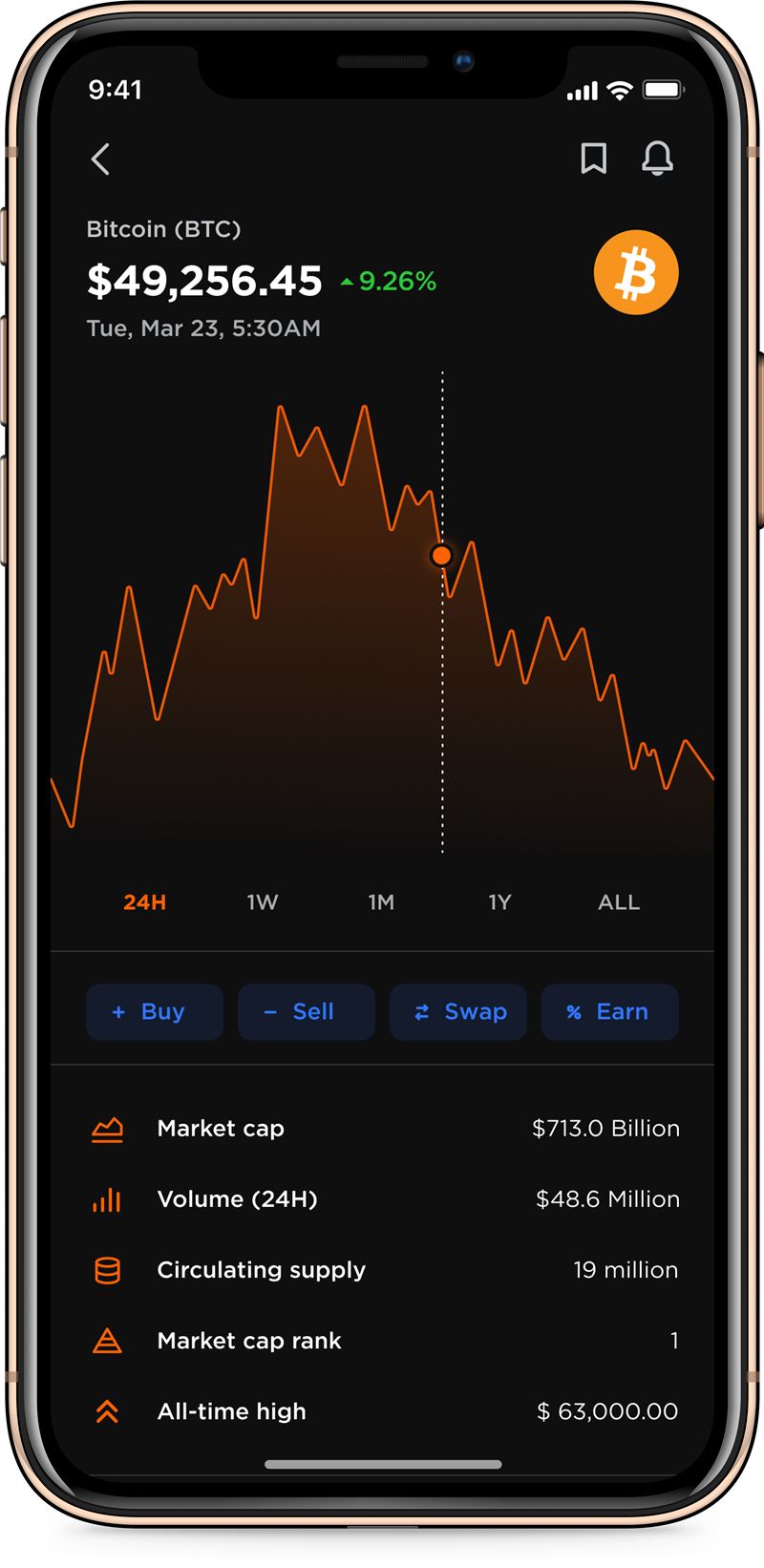Open the price alert bell

(x=657, y=159)
